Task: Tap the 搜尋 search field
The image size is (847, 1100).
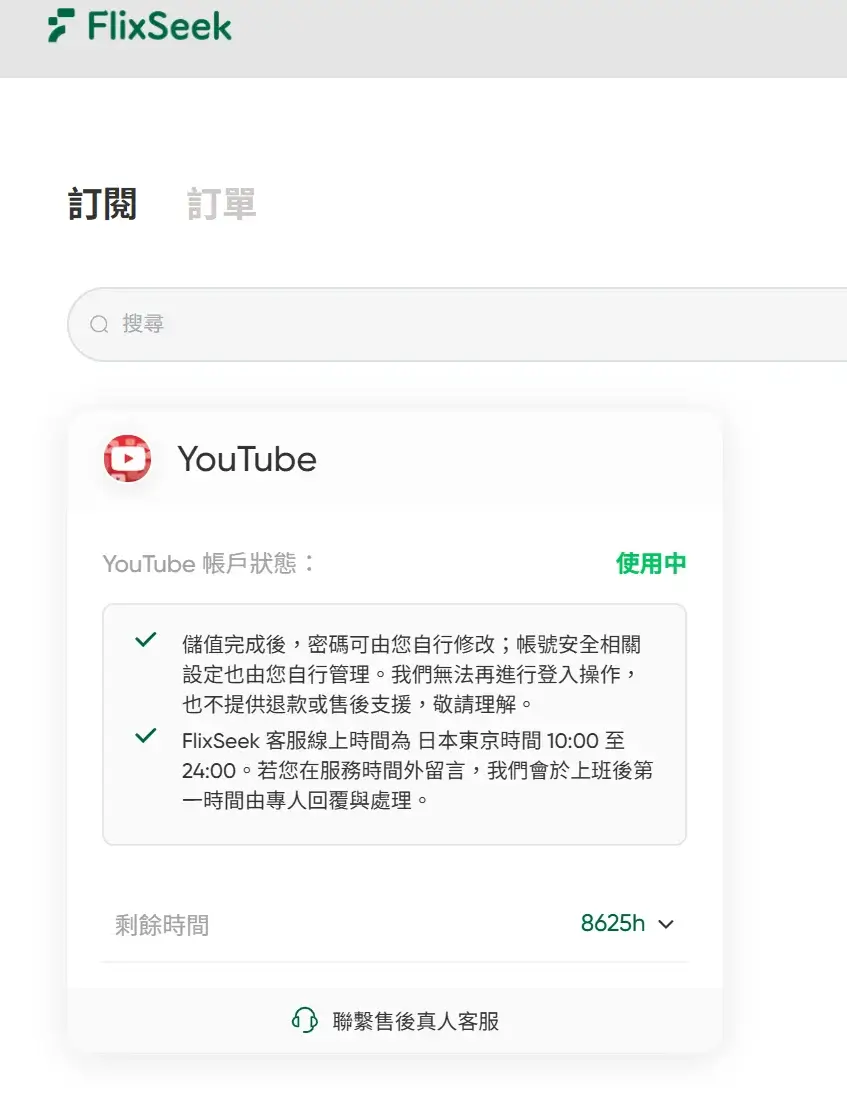Action: [450, 324]
